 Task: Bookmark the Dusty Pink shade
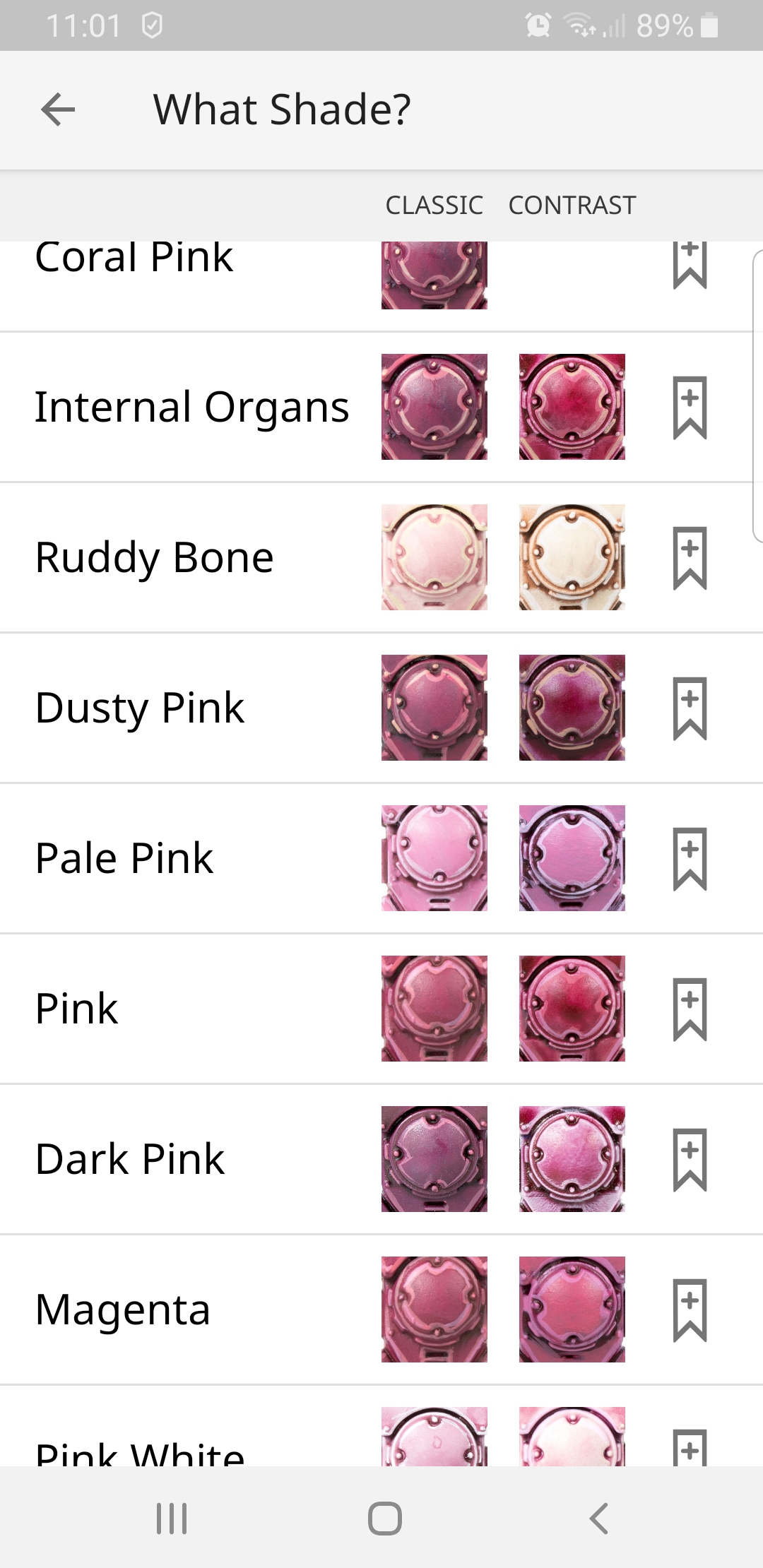(x=690, y=708)
